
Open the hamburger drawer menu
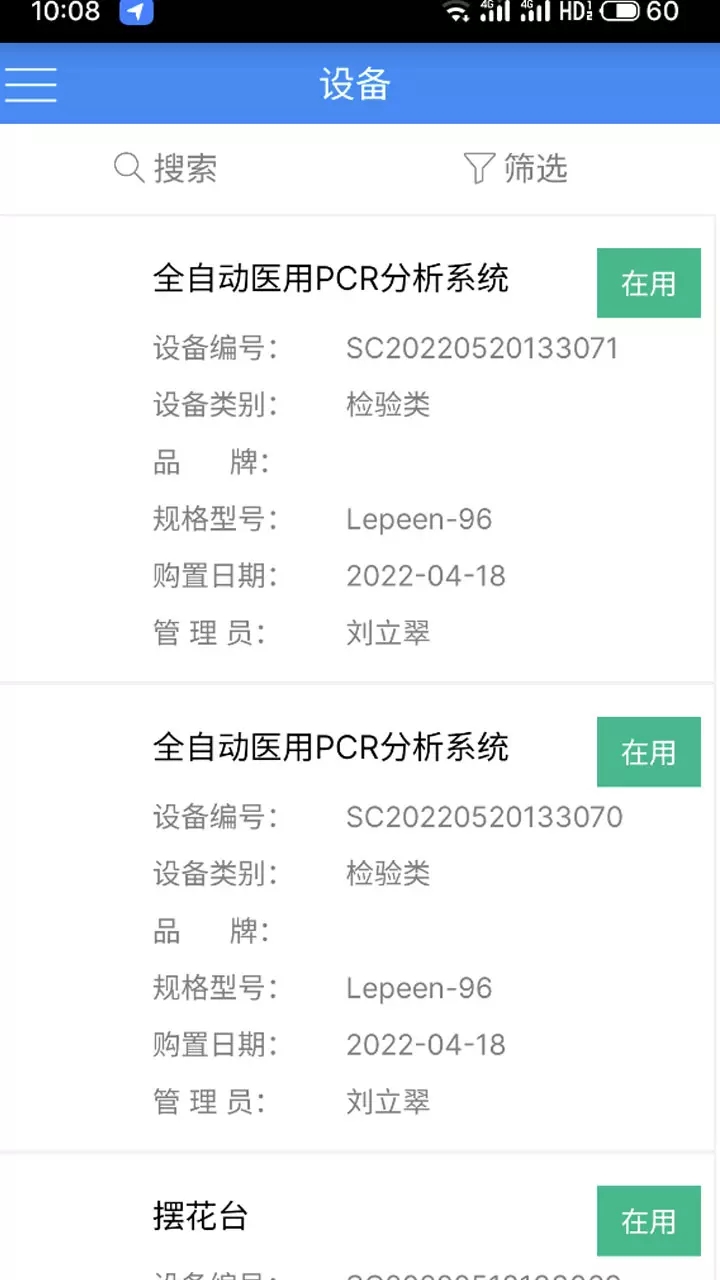point(31,84)
